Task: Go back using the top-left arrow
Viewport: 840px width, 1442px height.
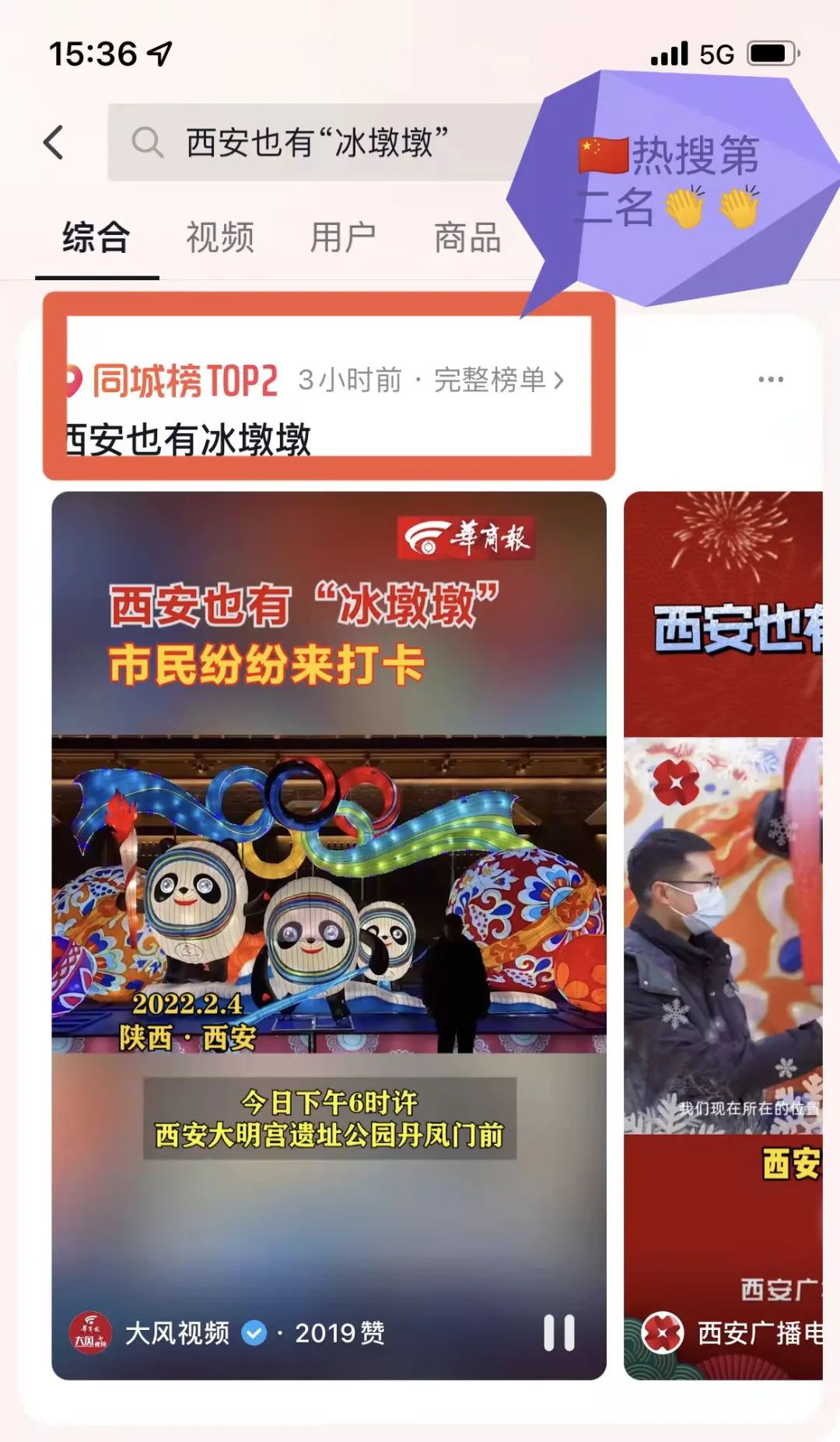Action: (54, 142)
